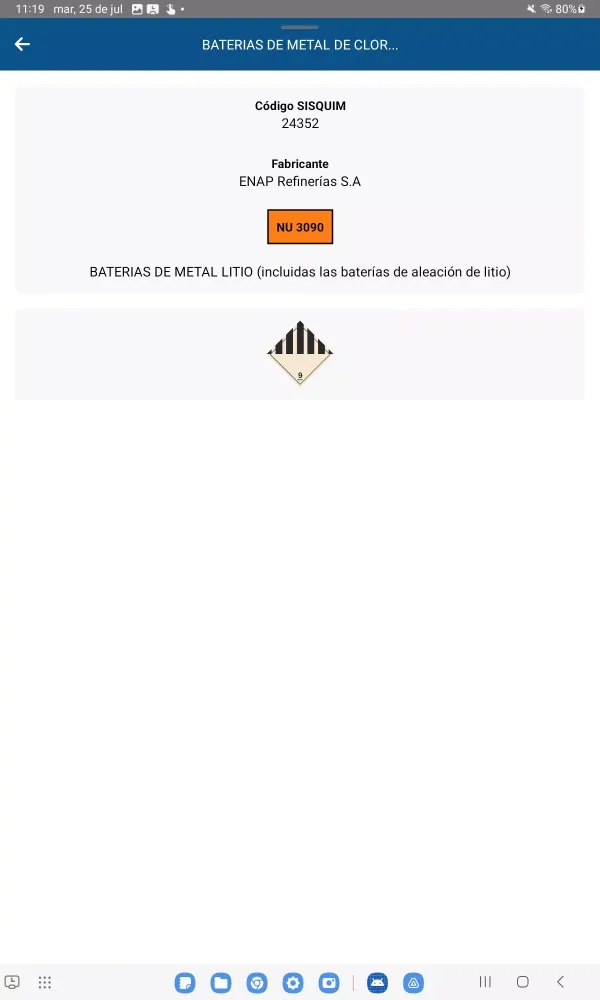Image resolution: width=600 pixels, height=1000 pixels.
Task: Open the Camera app in the taskbar
Action: tap(329, 982)
